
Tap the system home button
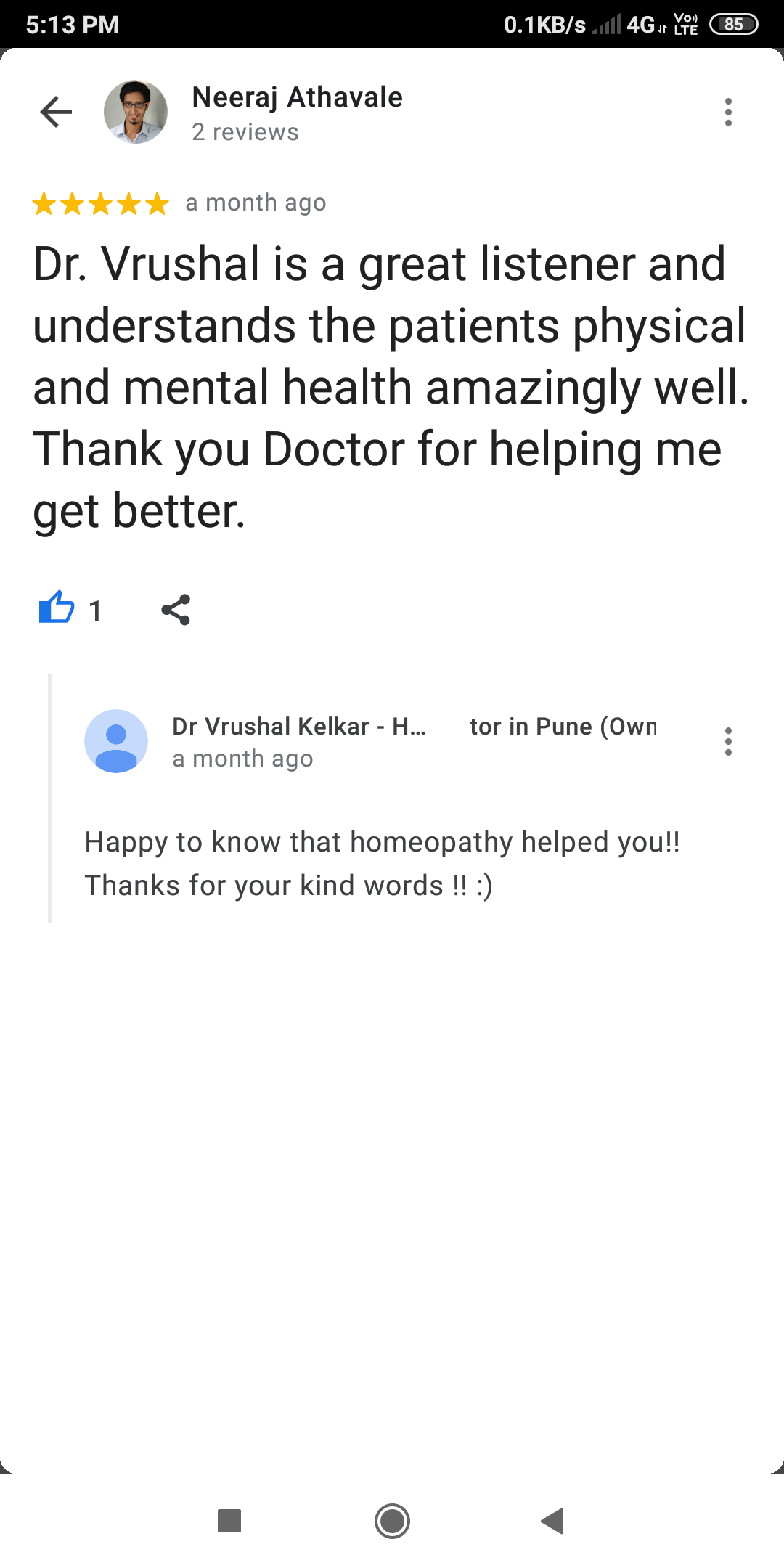pos(392,1521)
